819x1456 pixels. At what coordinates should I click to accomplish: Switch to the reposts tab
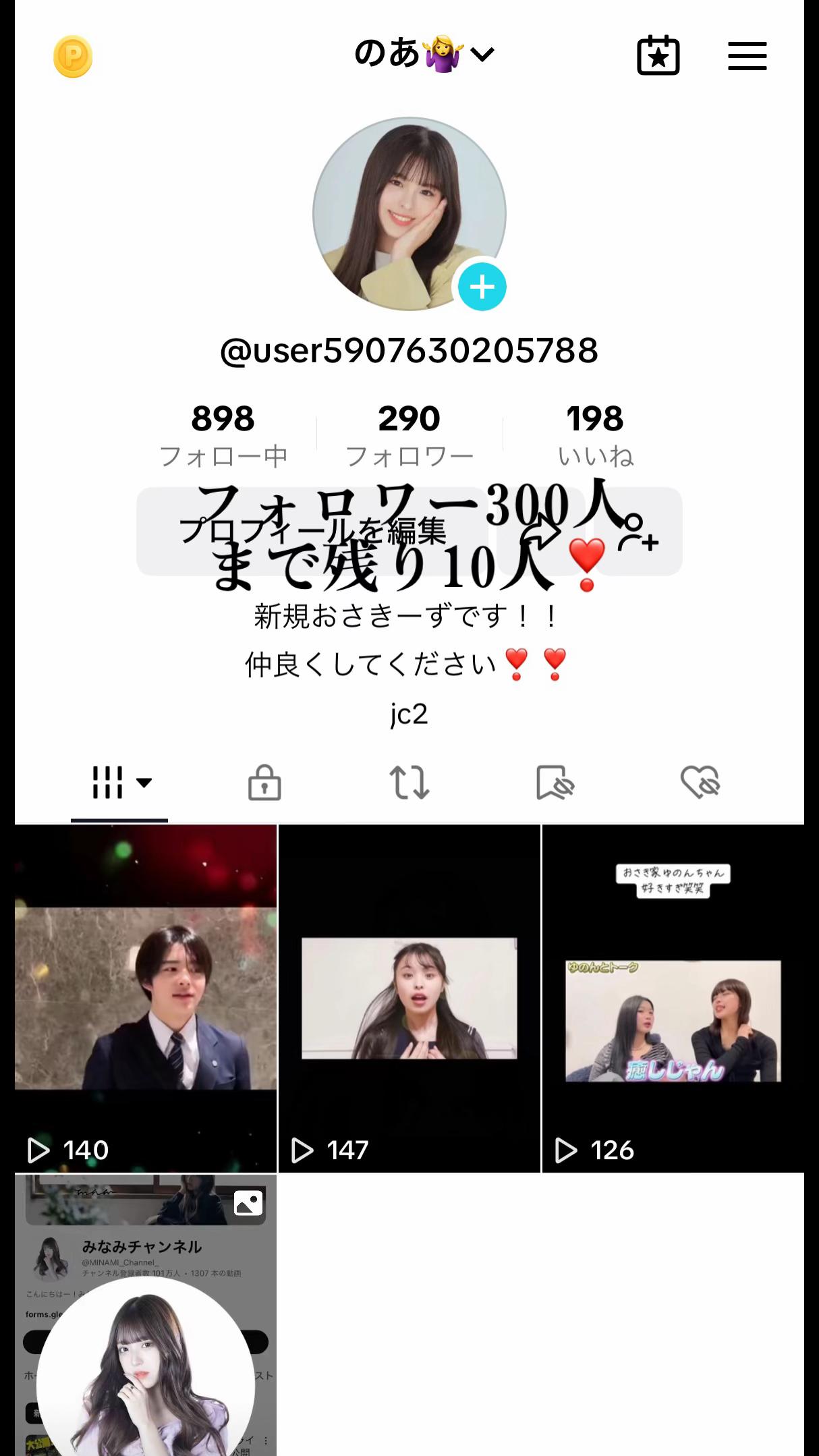click(409, 783)
